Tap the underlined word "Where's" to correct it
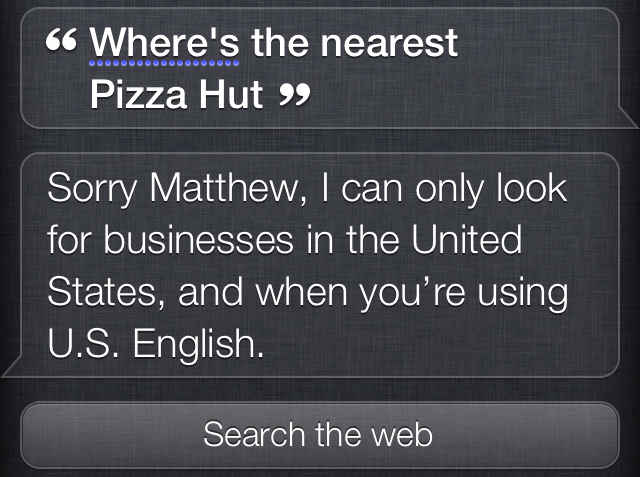 [164, 45]
